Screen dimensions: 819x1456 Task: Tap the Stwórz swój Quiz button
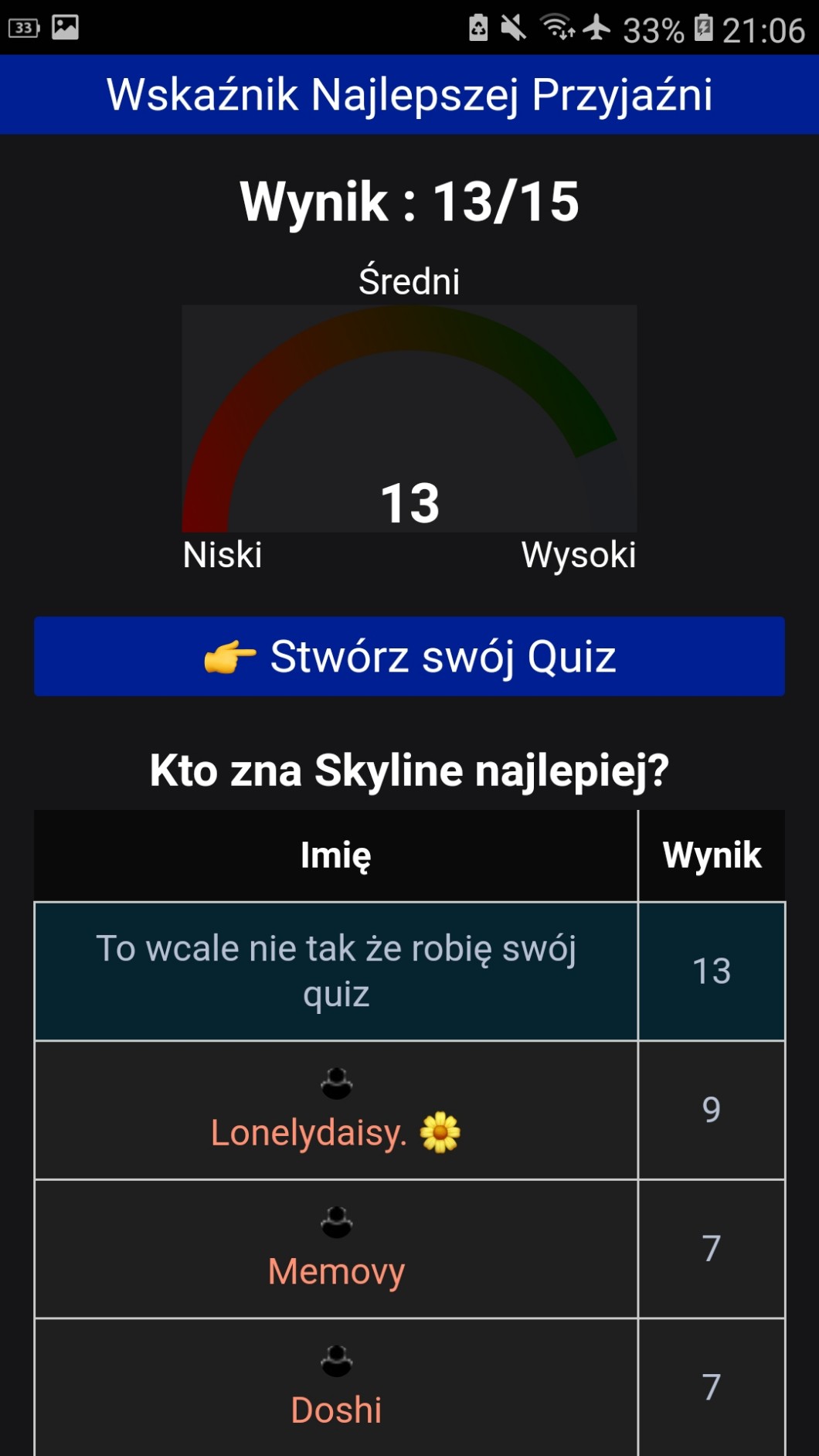(x=409, y=657)
